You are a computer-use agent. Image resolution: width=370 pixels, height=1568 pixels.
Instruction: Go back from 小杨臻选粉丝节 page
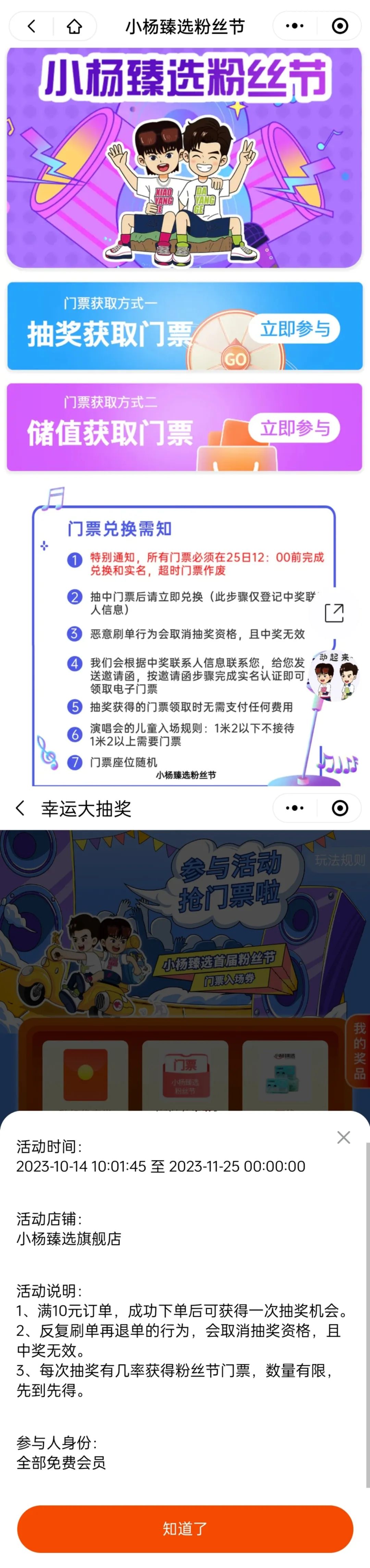click(32, 26)
